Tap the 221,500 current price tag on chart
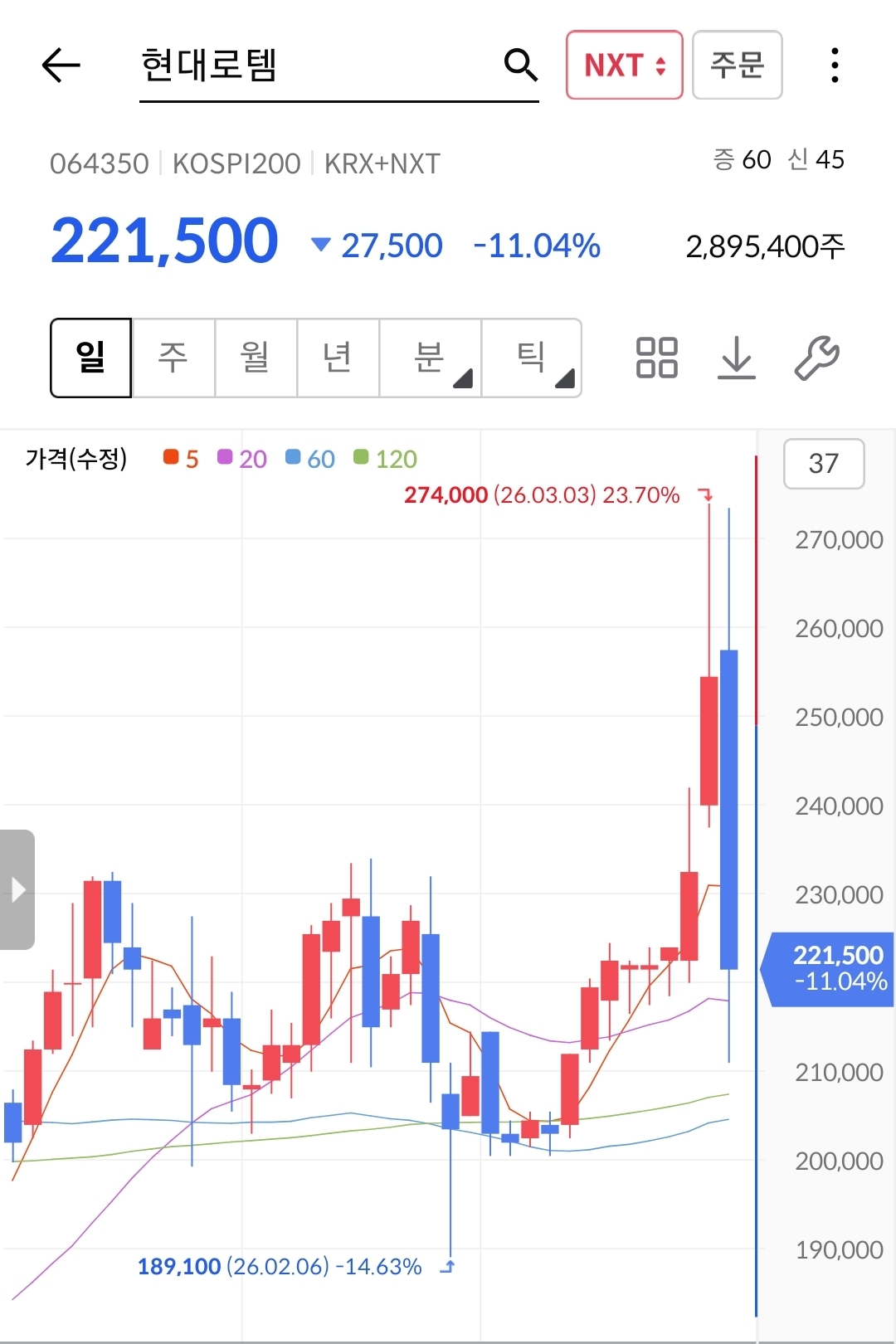Viewport: 896px width, 1344px height. coord(830,969)
